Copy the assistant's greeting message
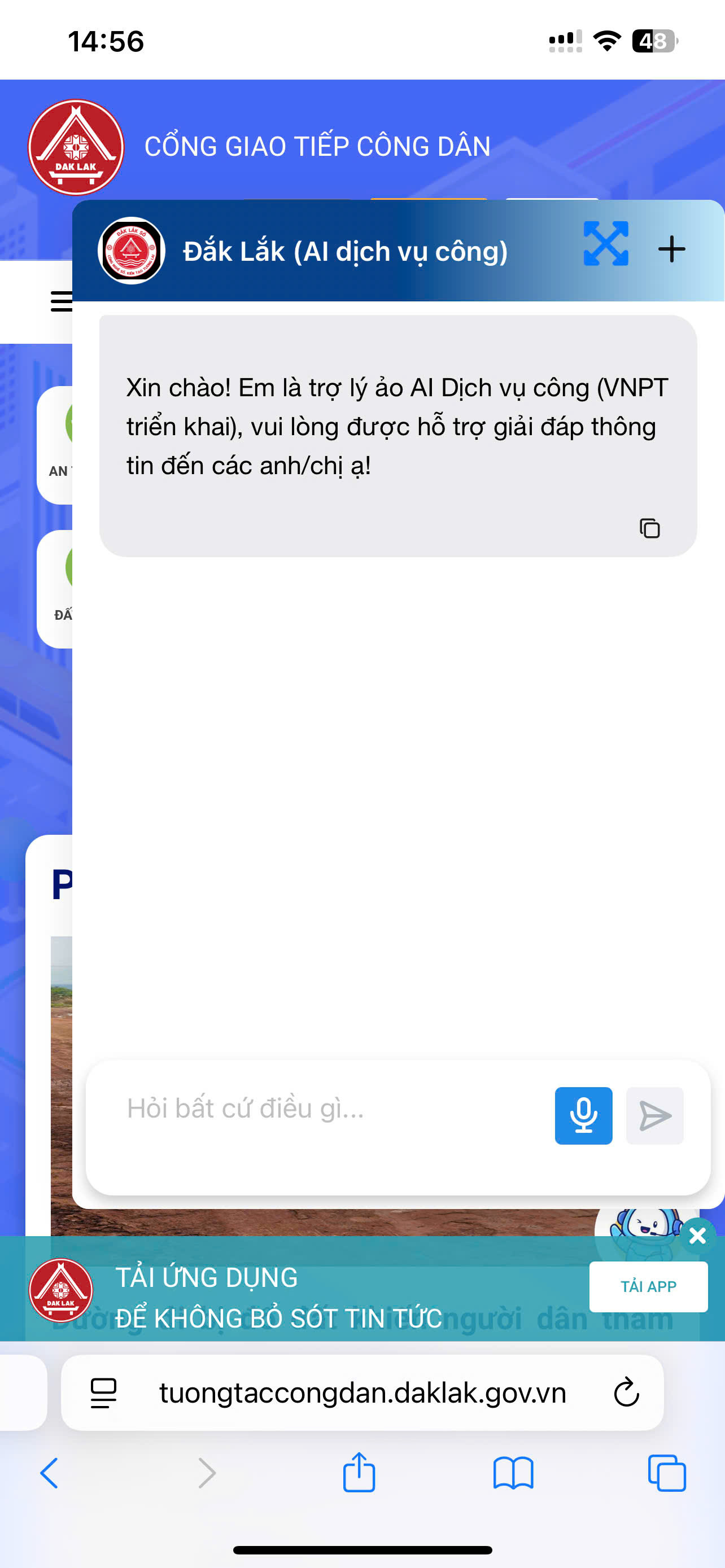The height and width of the screenshot is (1568, 725). (x=649, y=528)
